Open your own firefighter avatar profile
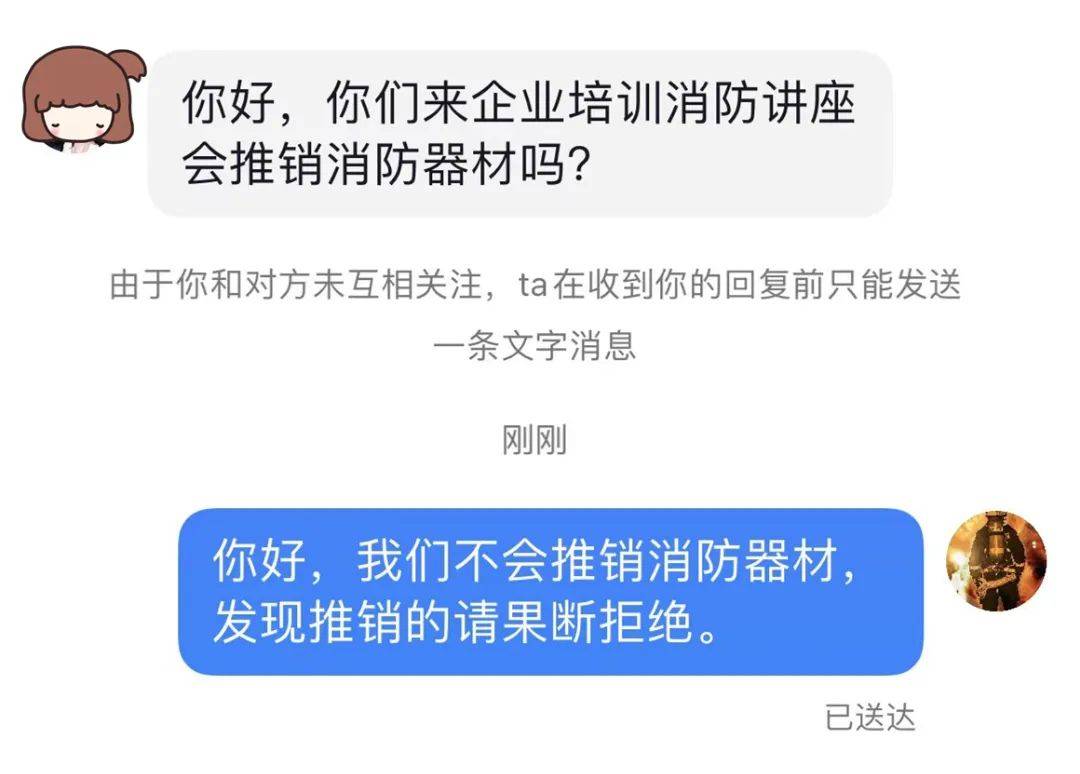The width and height of the screenshot is (1080, 774). tap(995, 562)
